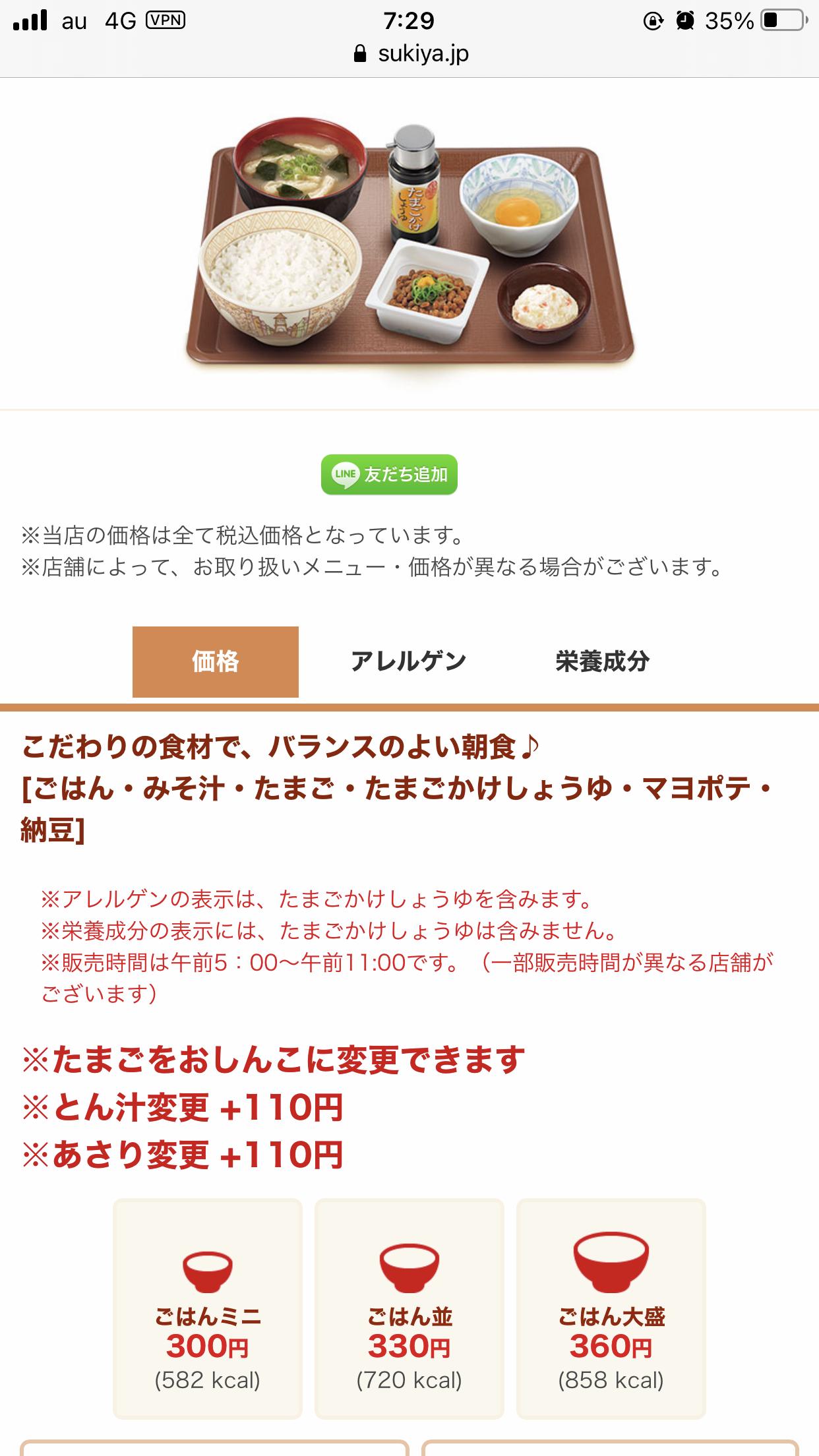Select the 価格 tab

[216, 661]
